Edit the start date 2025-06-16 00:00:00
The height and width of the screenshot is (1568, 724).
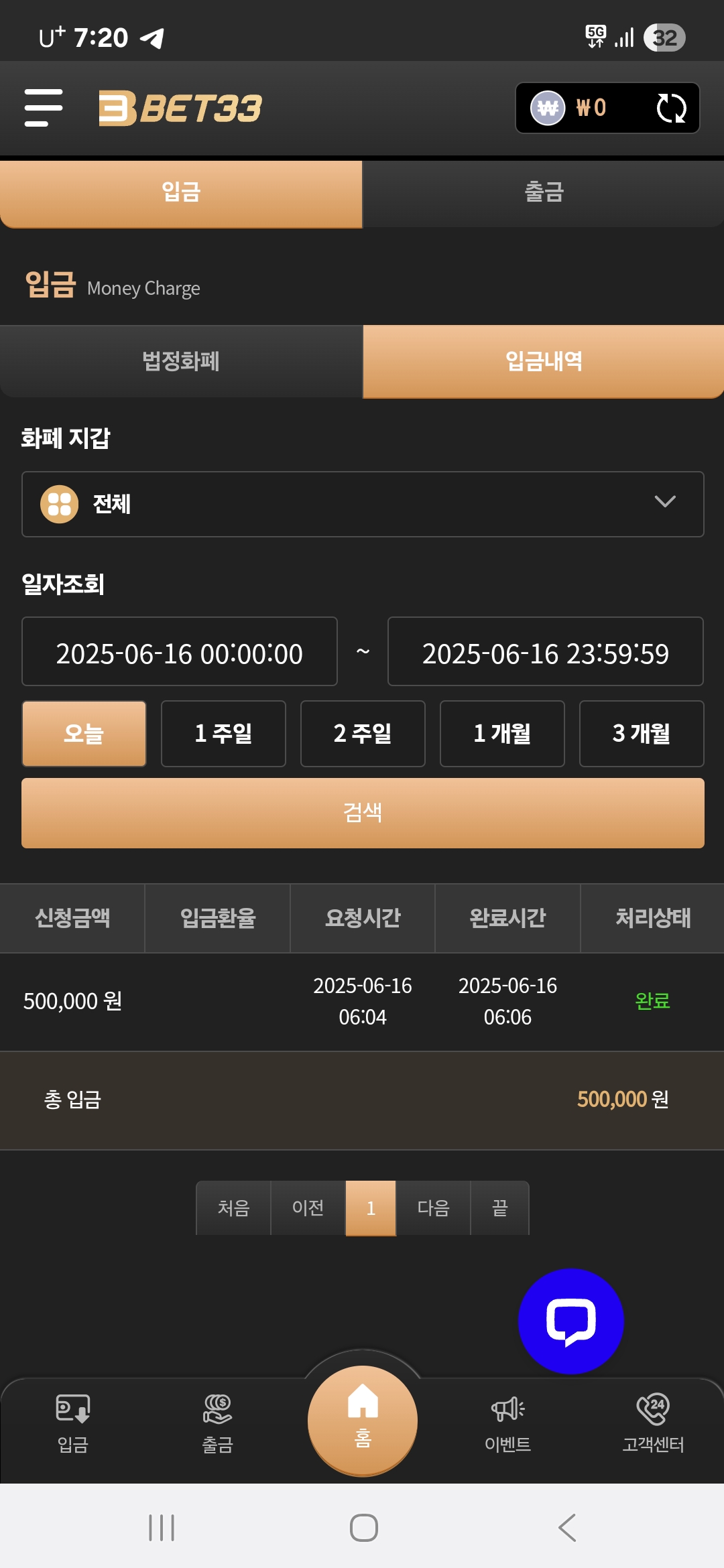pyautogui.click(x=180, y=652)
